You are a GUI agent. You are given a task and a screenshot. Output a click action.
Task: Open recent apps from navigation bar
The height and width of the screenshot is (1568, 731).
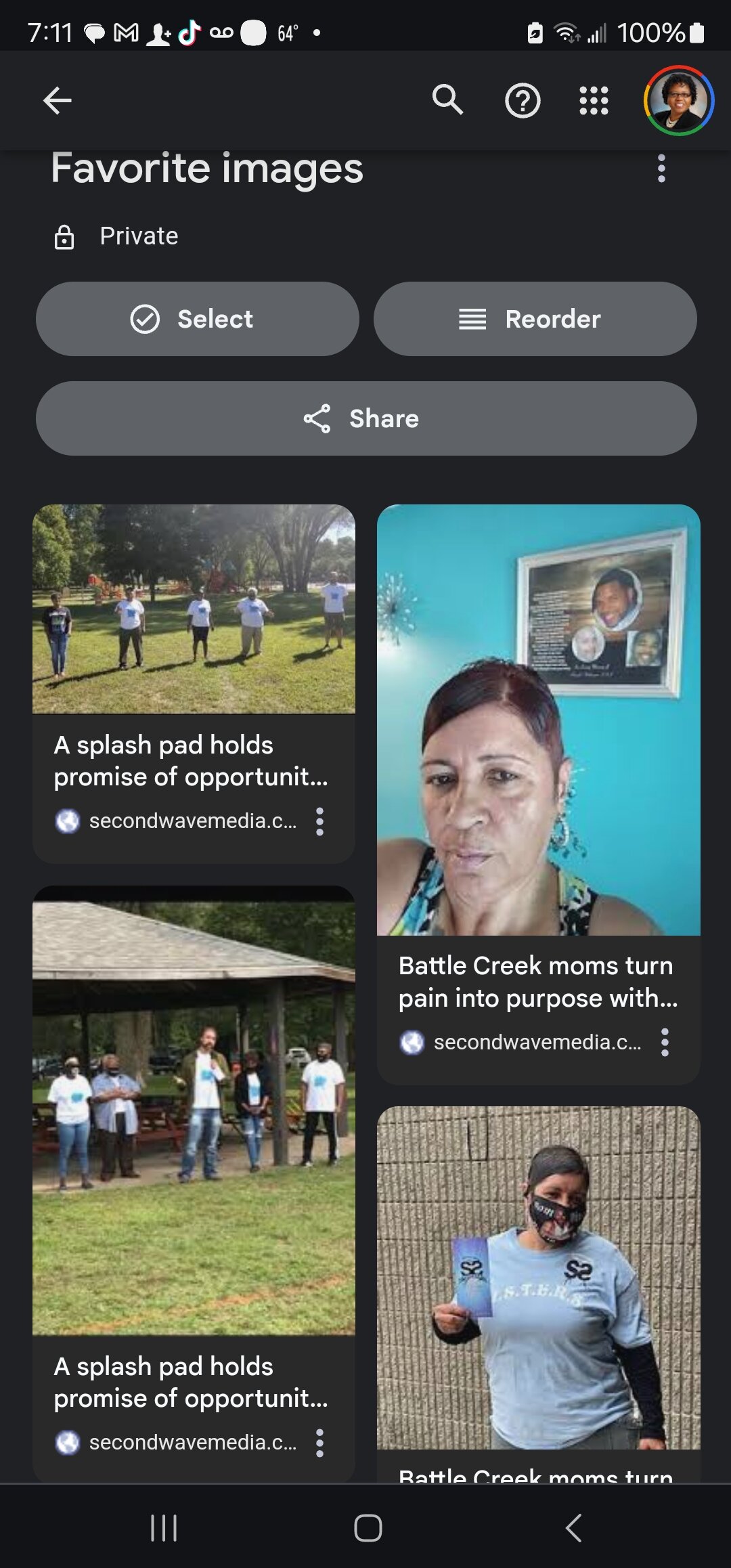[164, 1527]
